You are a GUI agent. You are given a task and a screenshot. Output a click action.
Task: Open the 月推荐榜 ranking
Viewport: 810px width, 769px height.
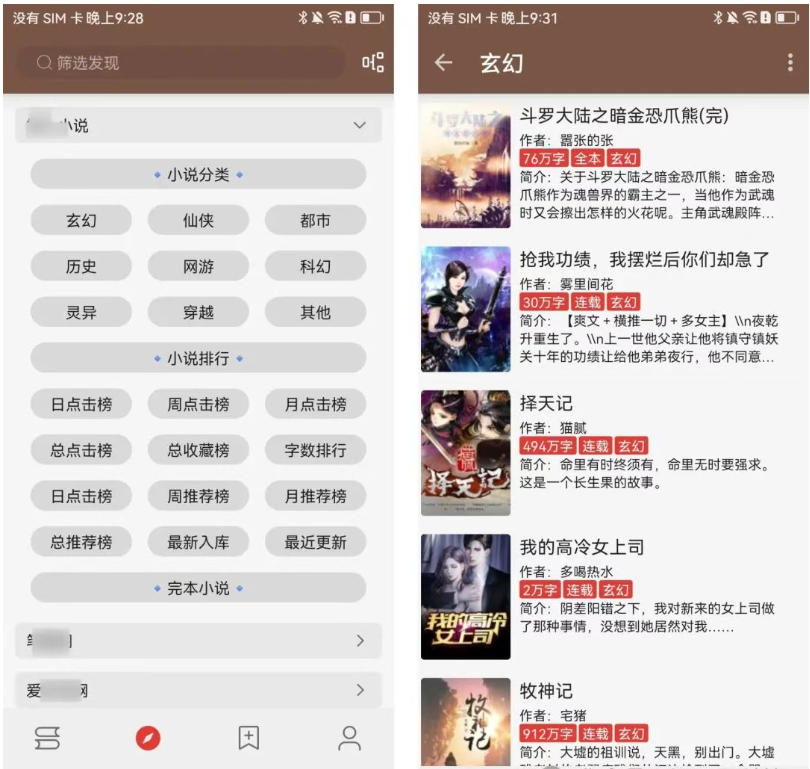point(315,497)
